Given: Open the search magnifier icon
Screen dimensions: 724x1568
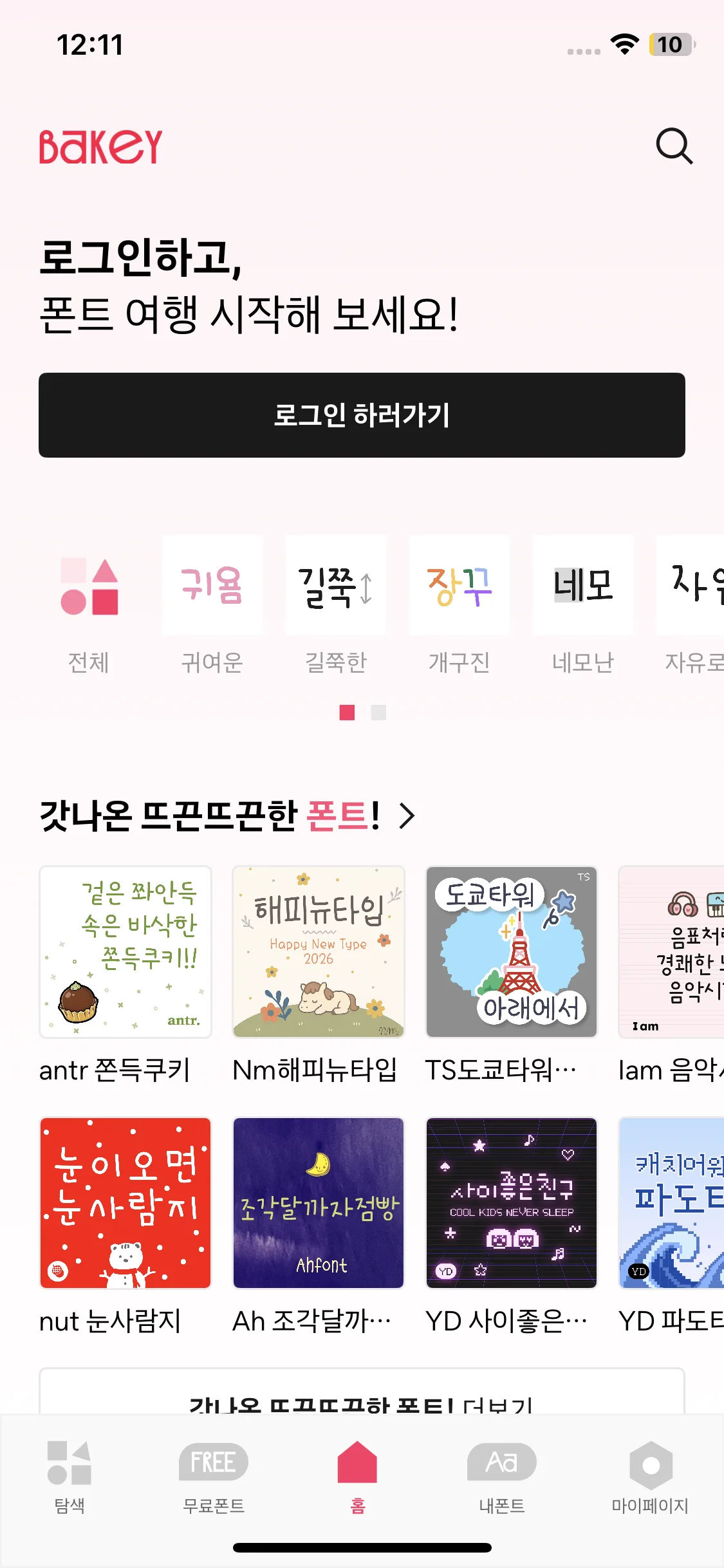Looking at the screenshot, I should [674, 146].
